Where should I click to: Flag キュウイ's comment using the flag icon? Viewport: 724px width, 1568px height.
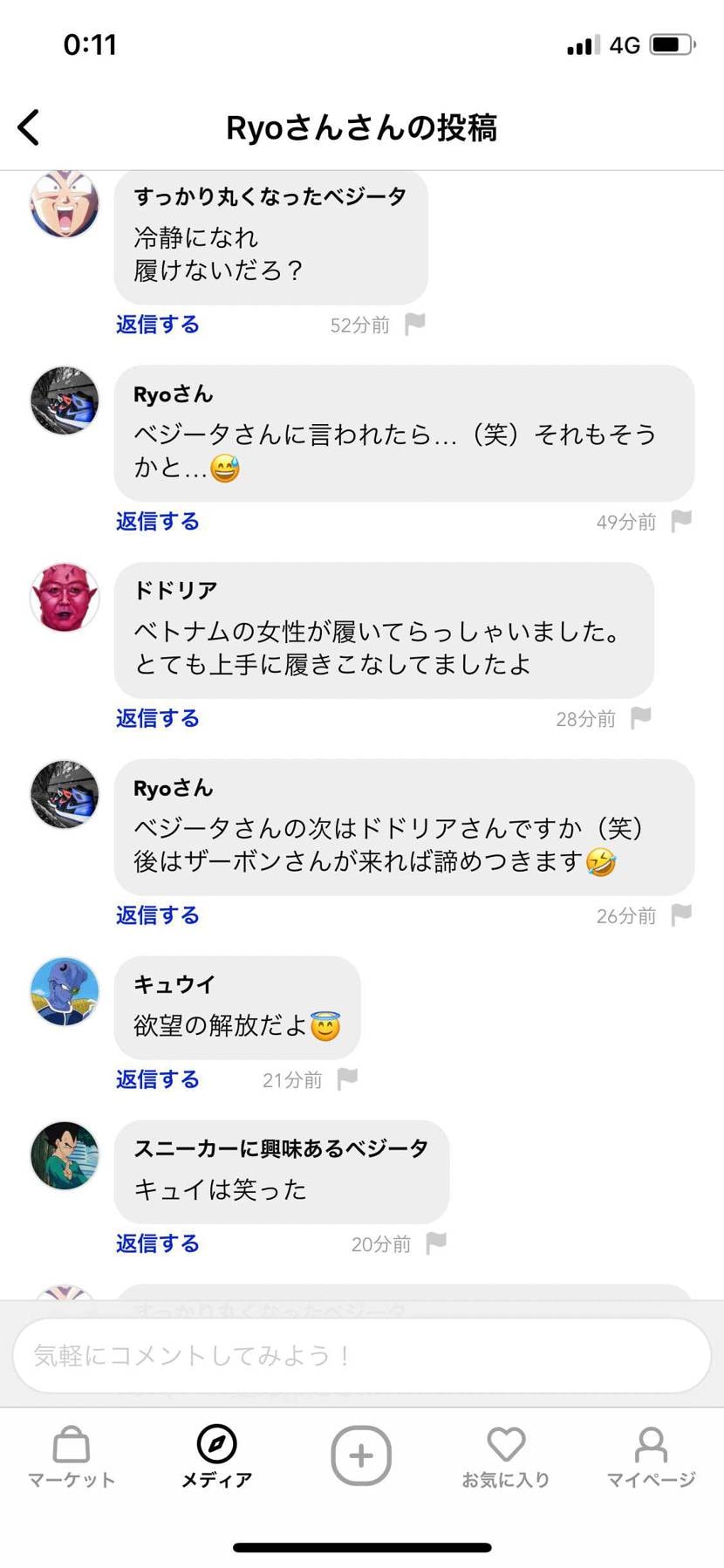coord(346,1078)
